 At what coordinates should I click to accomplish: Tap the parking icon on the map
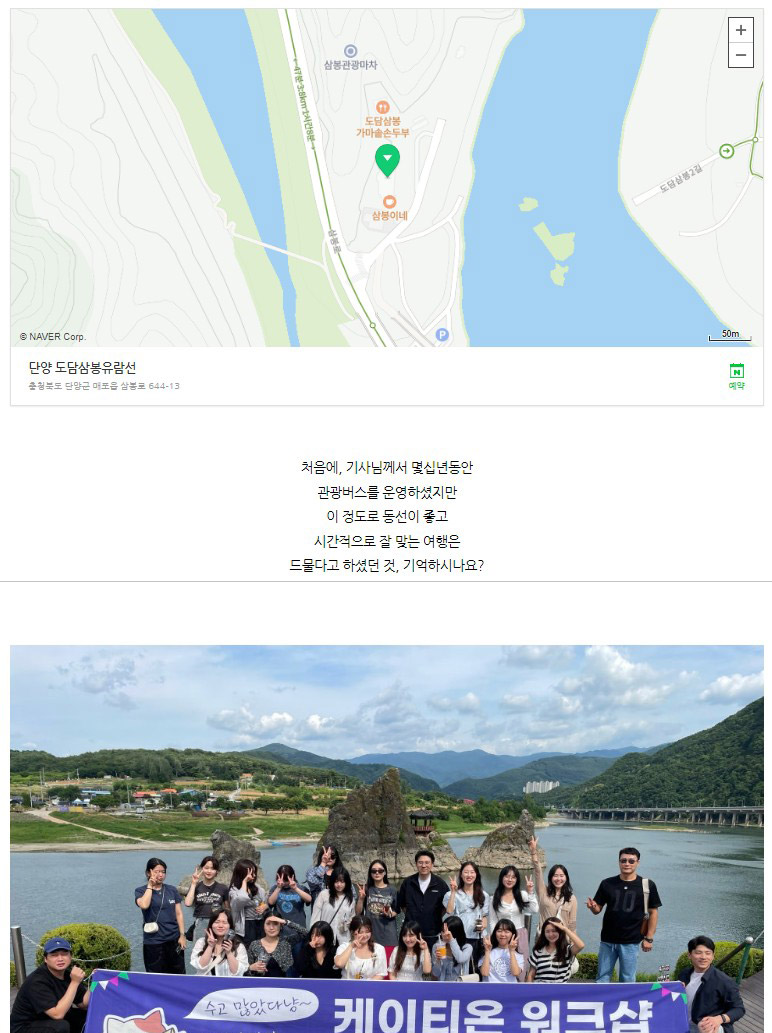442,335
